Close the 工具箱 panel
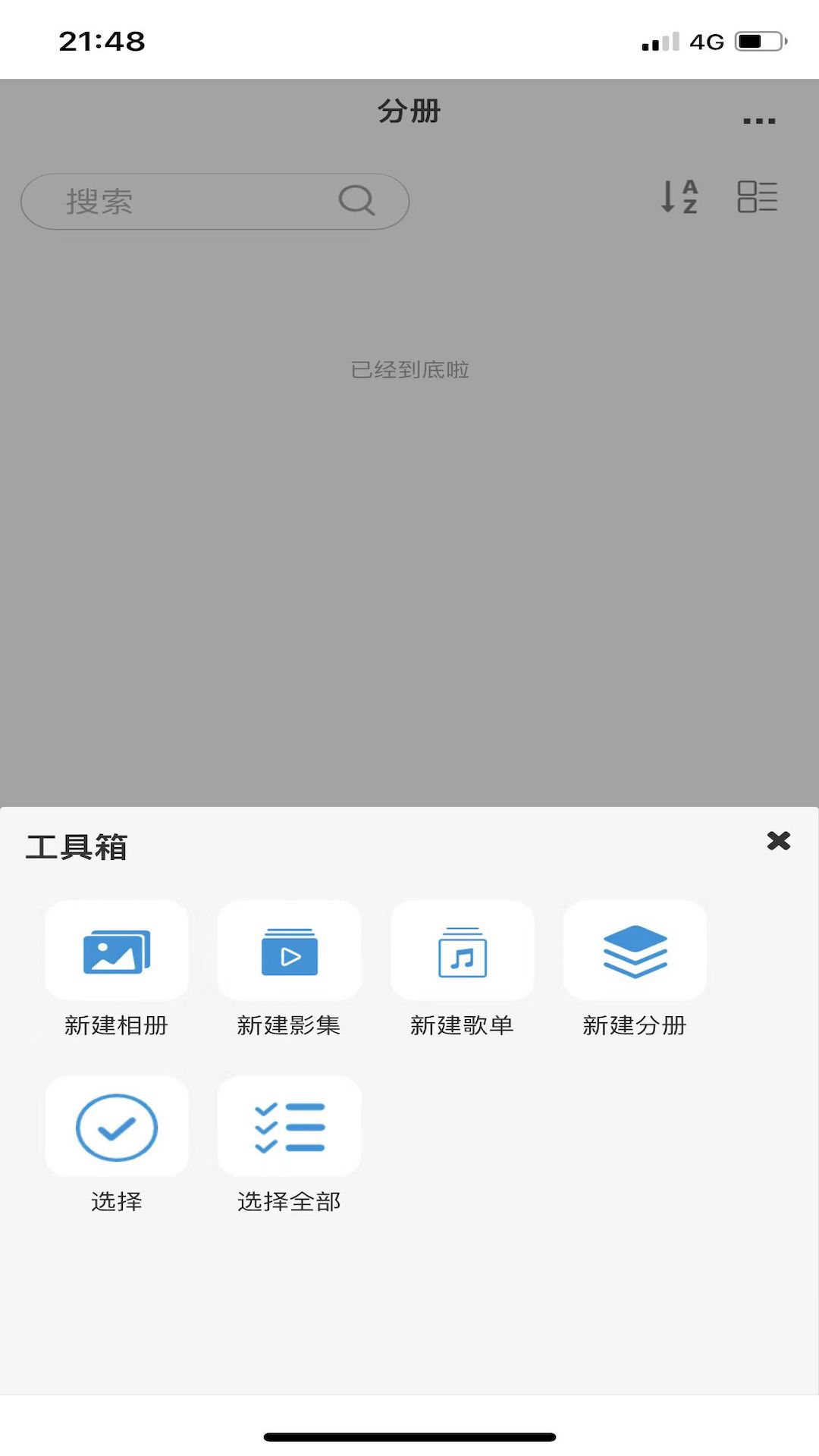Image resolution: width=819 pixels, height=1456 pixels. pyautogui.click(x=778, y=841)
